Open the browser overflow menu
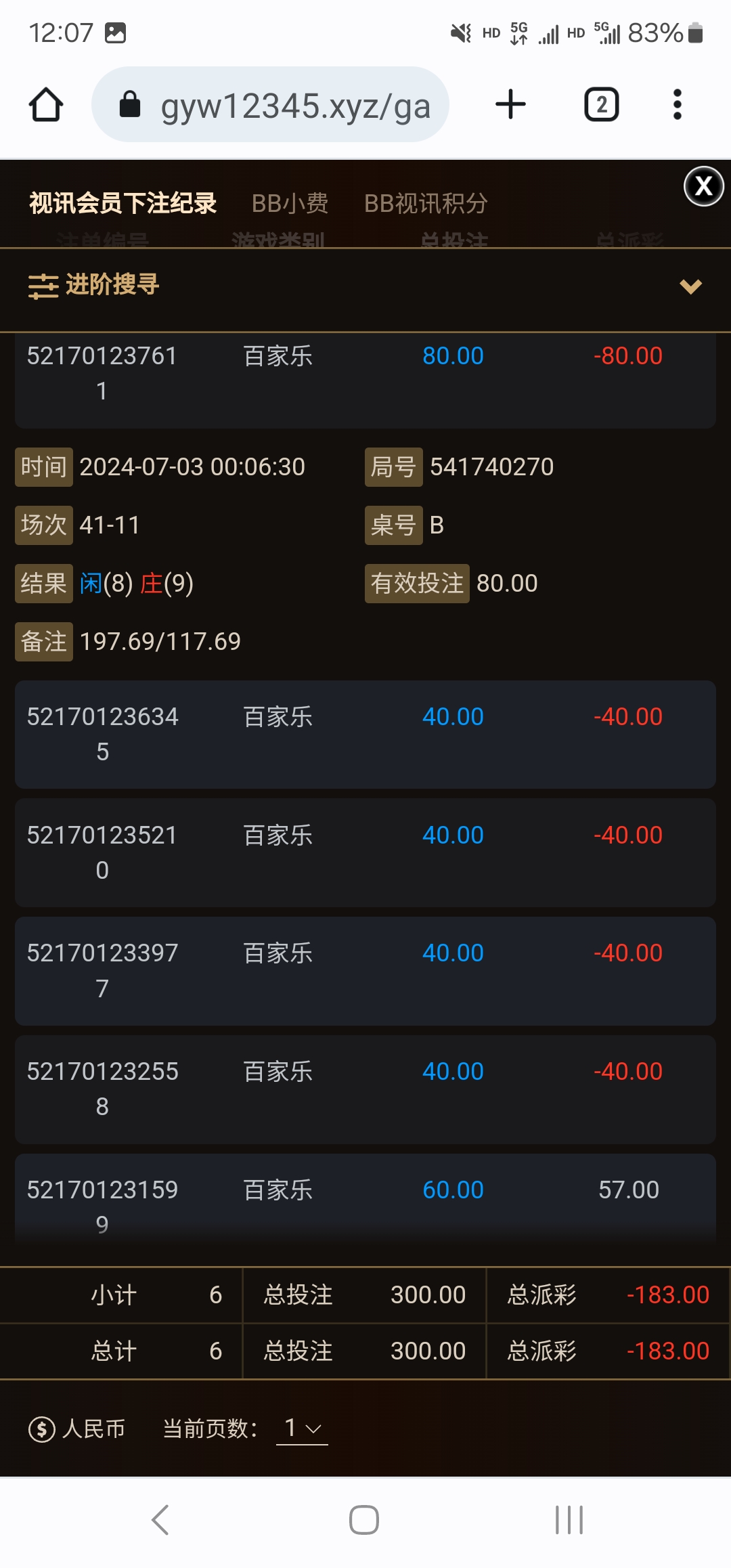Screen dimensions: 731x1568 pyautogui.click(x=677, y=105)
